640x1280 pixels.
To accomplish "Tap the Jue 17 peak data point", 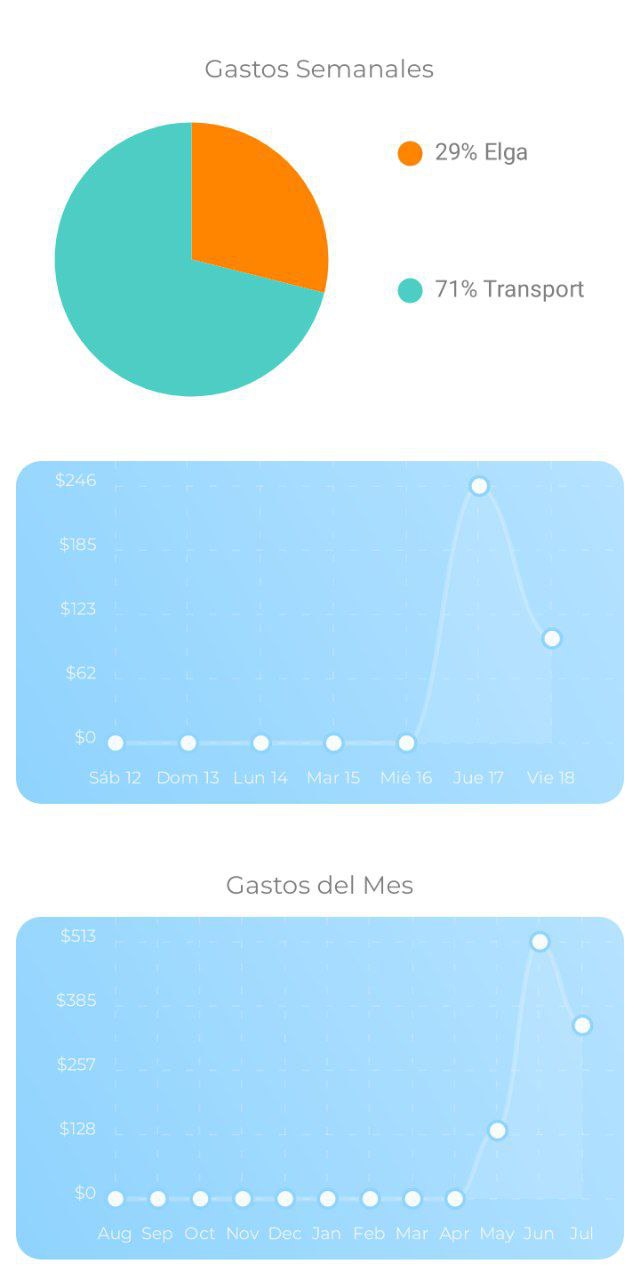I will (479, 486).
